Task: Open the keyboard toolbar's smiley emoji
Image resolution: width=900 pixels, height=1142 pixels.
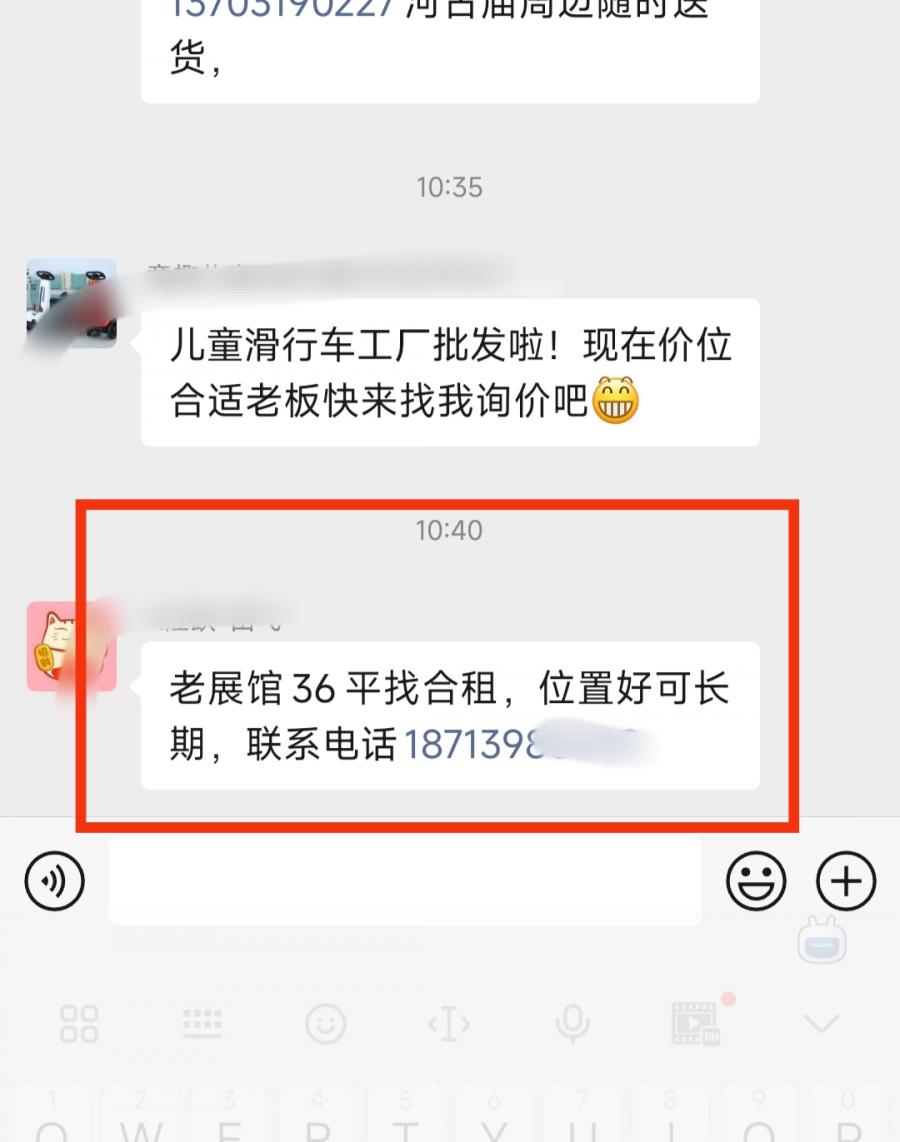Action: coord(325,1023)
